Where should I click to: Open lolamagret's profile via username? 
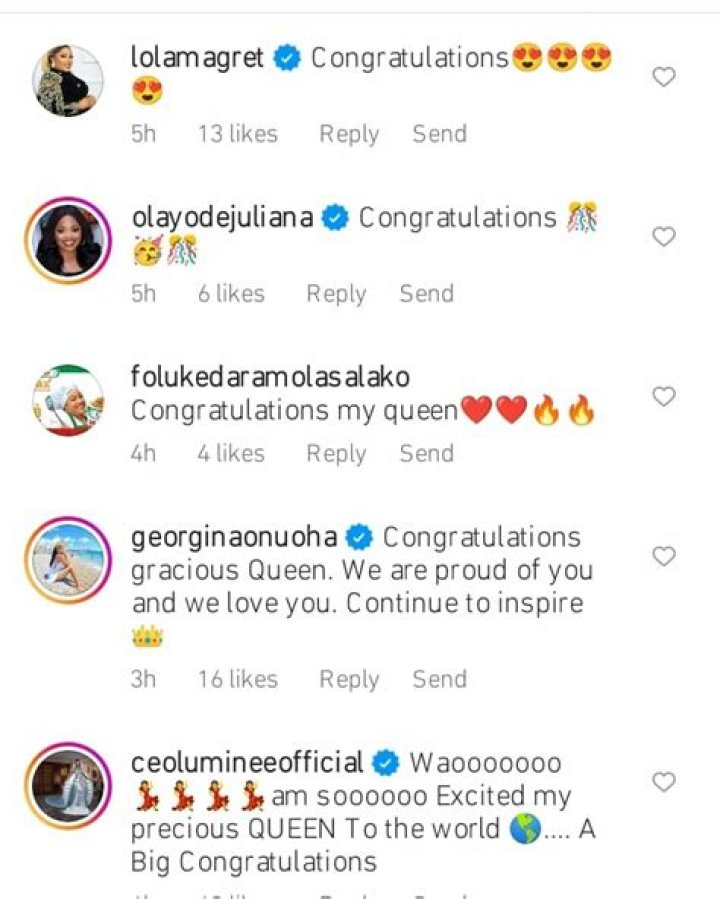[198, 57]
